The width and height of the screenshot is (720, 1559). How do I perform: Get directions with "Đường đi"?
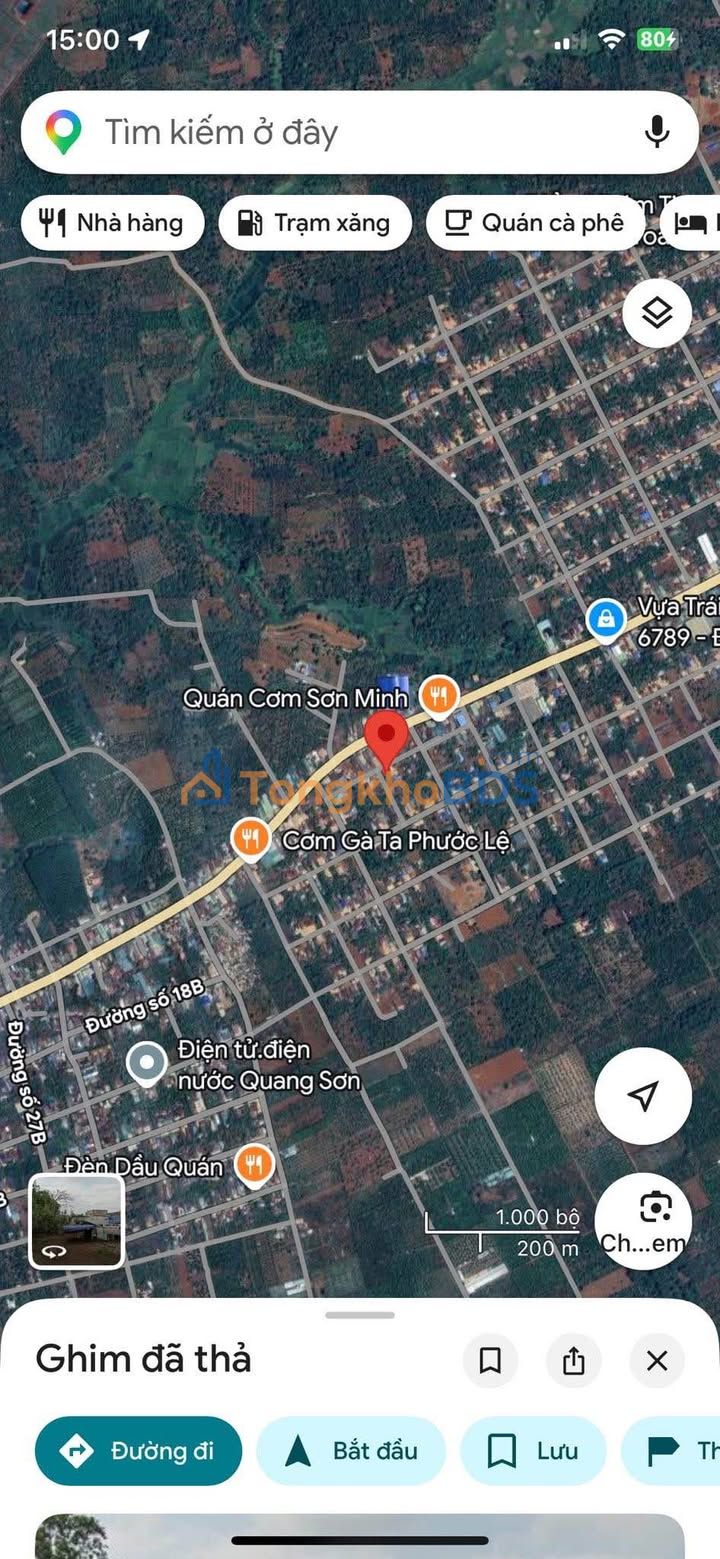pyautogui.click(x=139, y=1451)
